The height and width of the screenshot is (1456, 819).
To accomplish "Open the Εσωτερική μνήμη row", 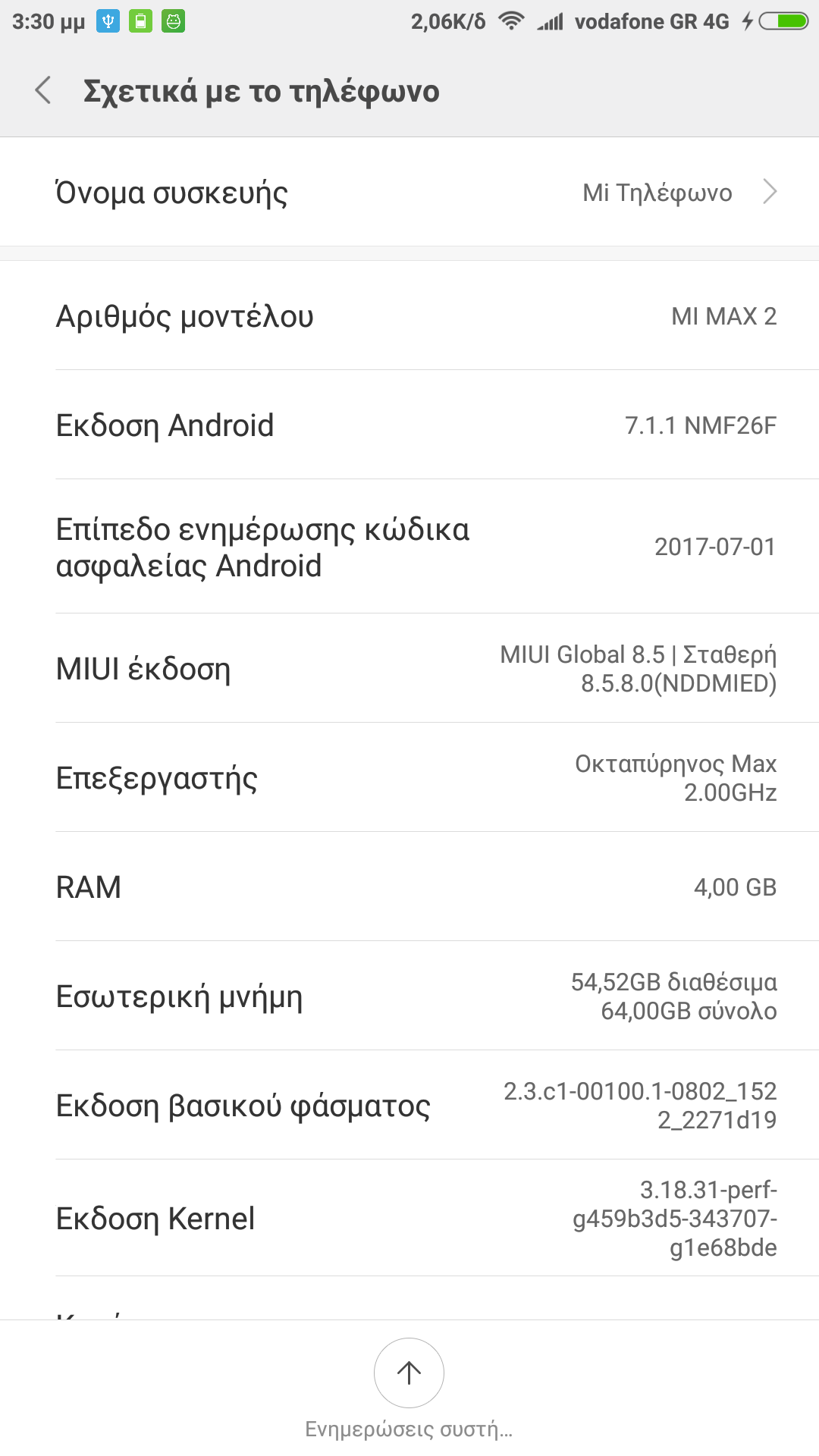I will point(409,996).
